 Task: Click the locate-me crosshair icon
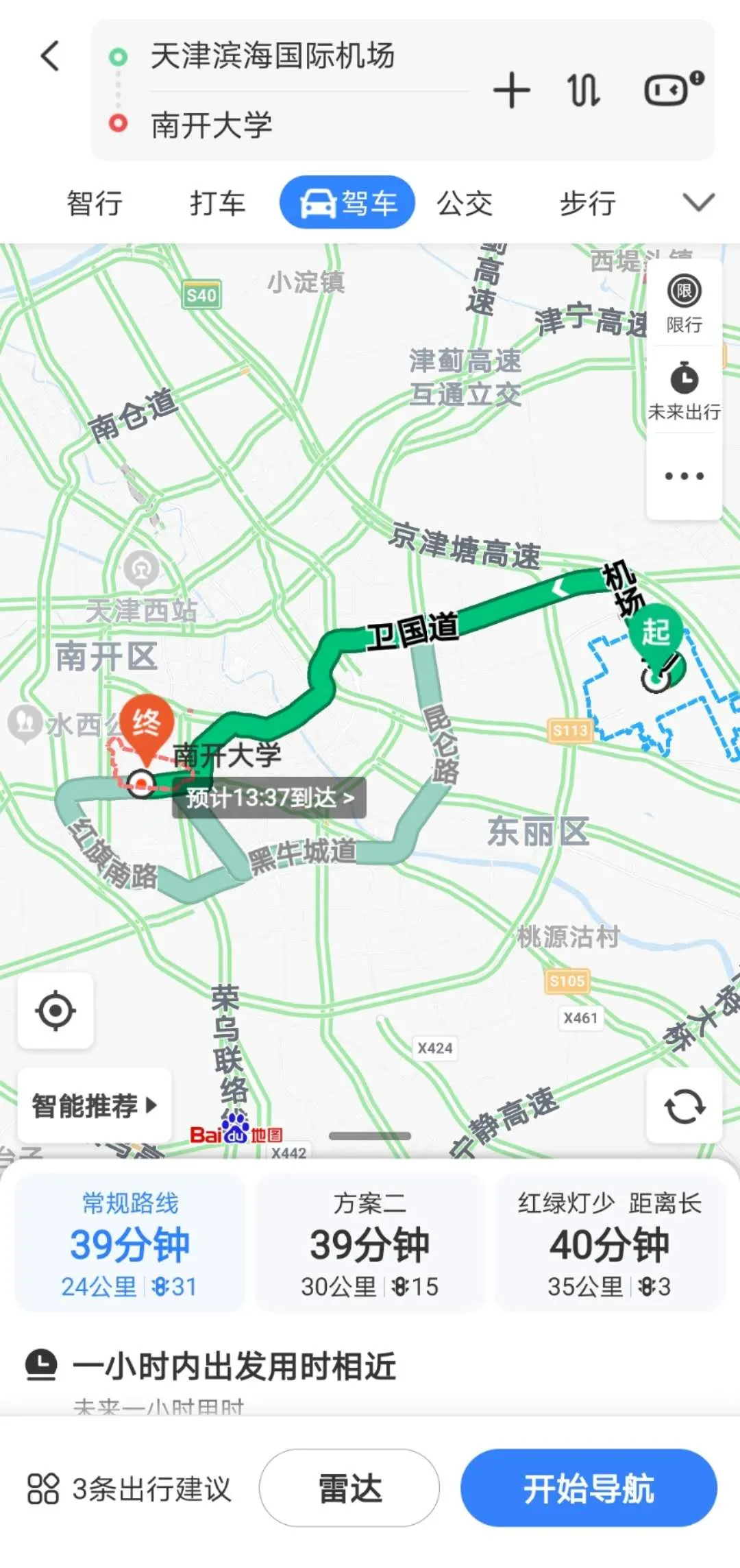(x=55, y=1011)
